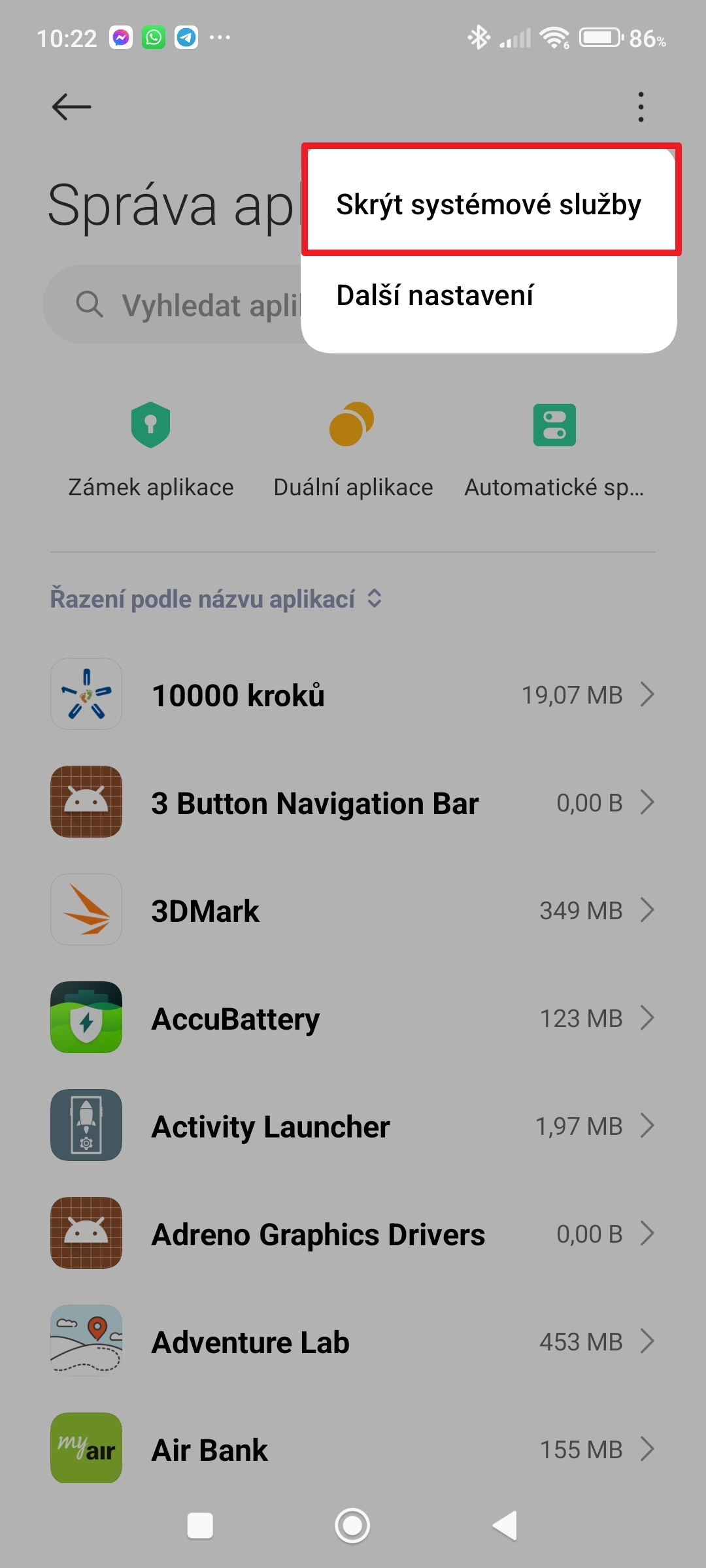
Task: Go back with the top arrow
Action: (x=71, y=106)
